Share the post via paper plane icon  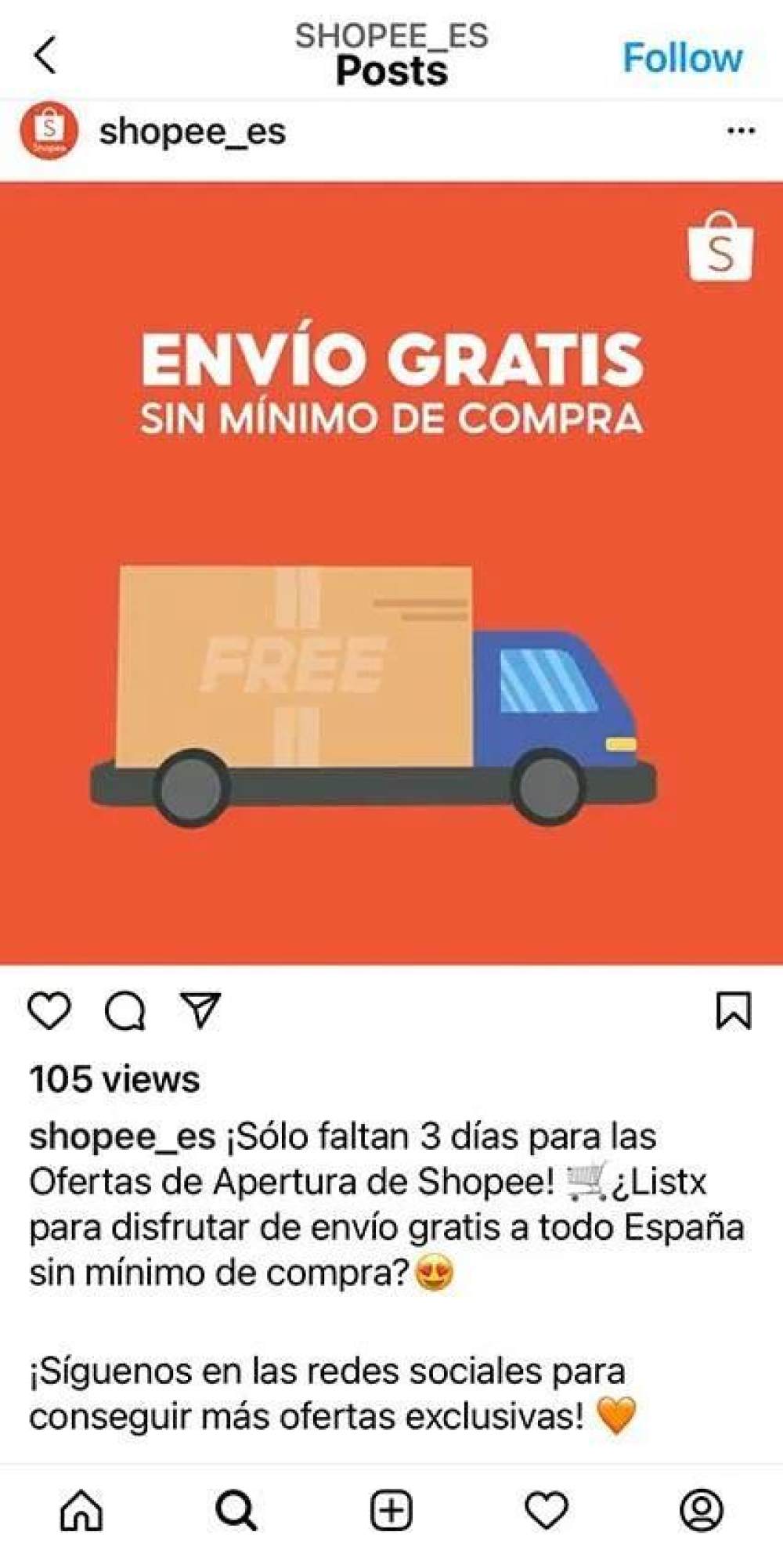[x=200, y=1010]
